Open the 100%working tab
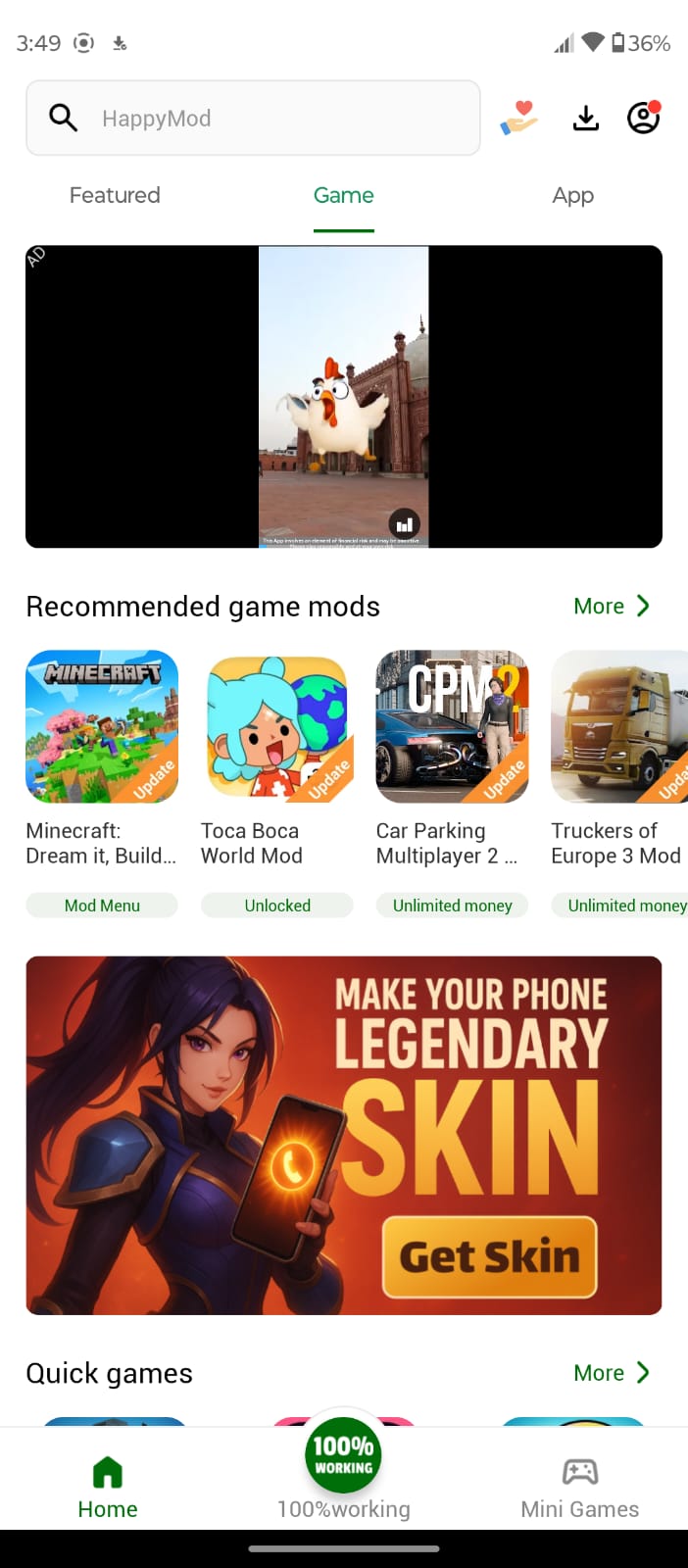688x1568 pixels. (x=343, y=1470)
